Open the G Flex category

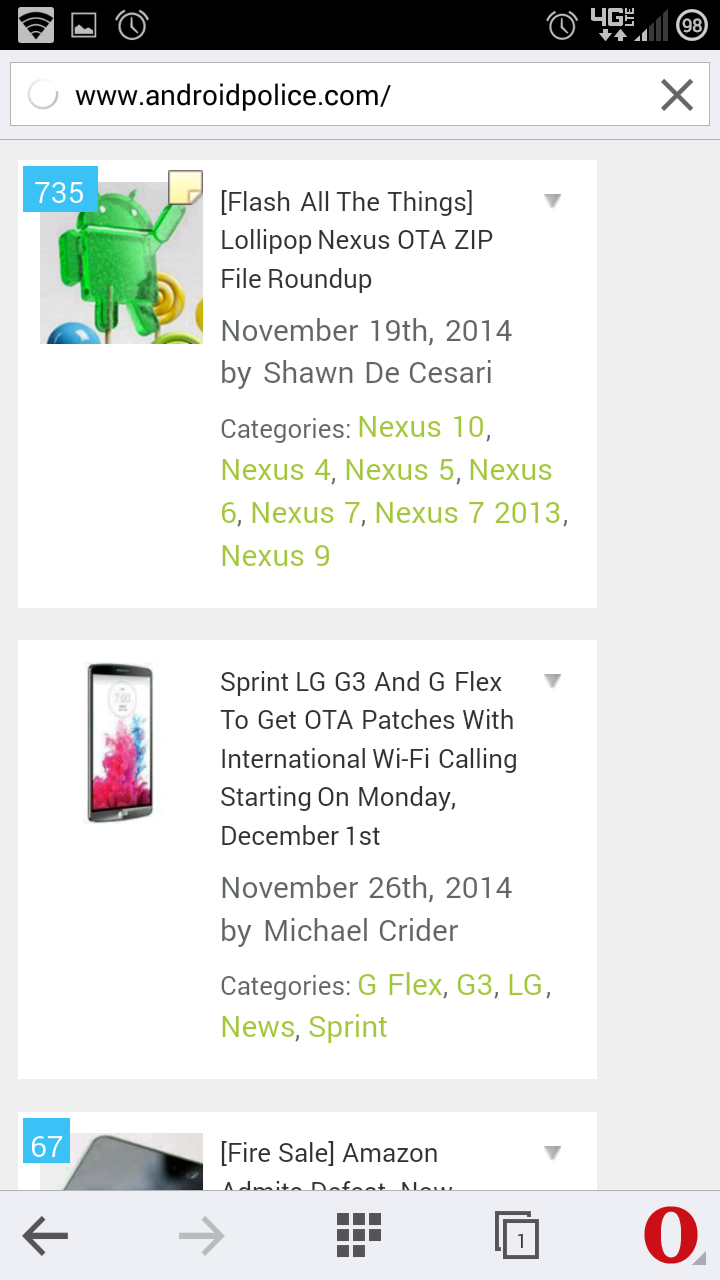(x=399, y=985)
